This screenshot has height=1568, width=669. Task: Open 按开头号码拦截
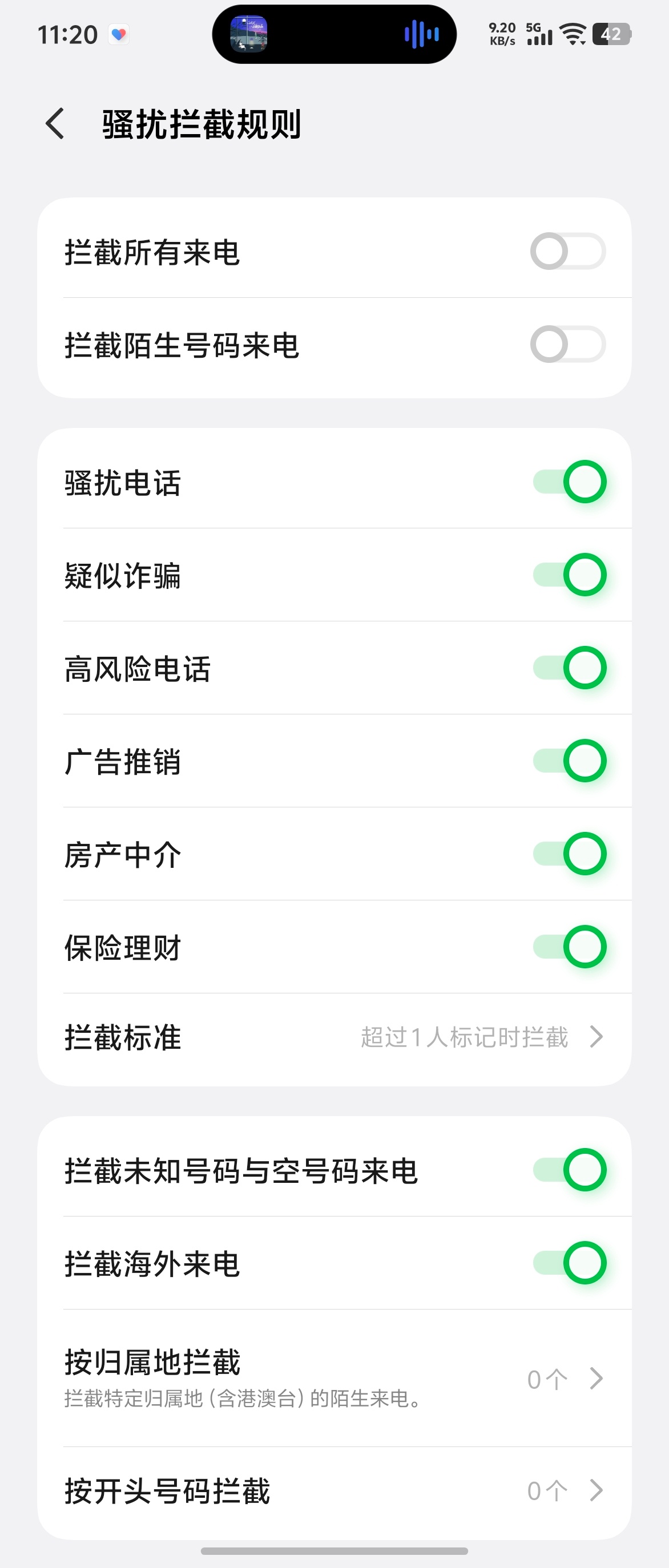(x=334, y=1491)
